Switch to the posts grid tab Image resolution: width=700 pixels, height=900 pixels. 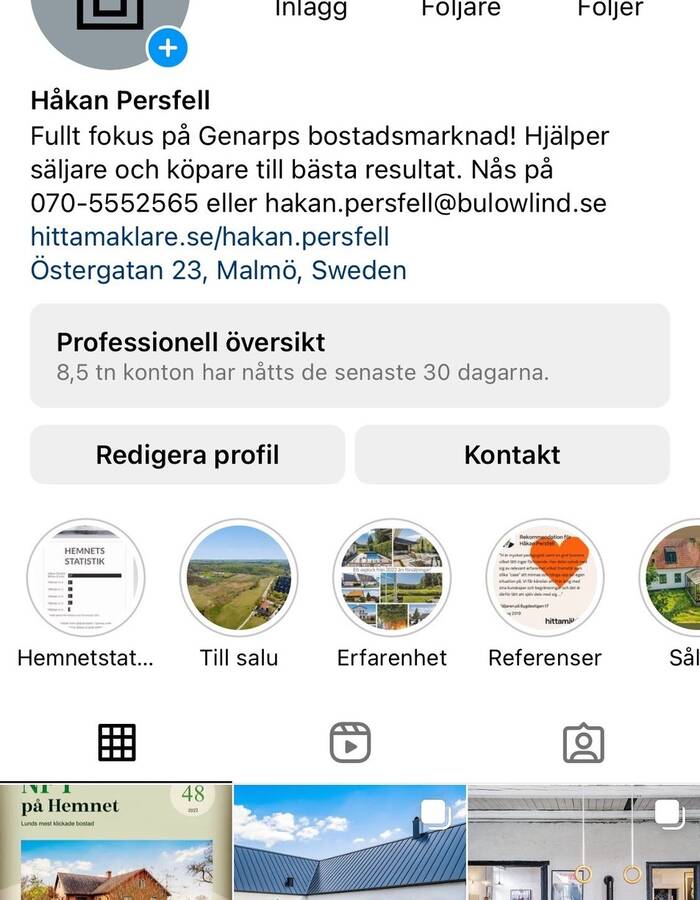click(116, 743)
